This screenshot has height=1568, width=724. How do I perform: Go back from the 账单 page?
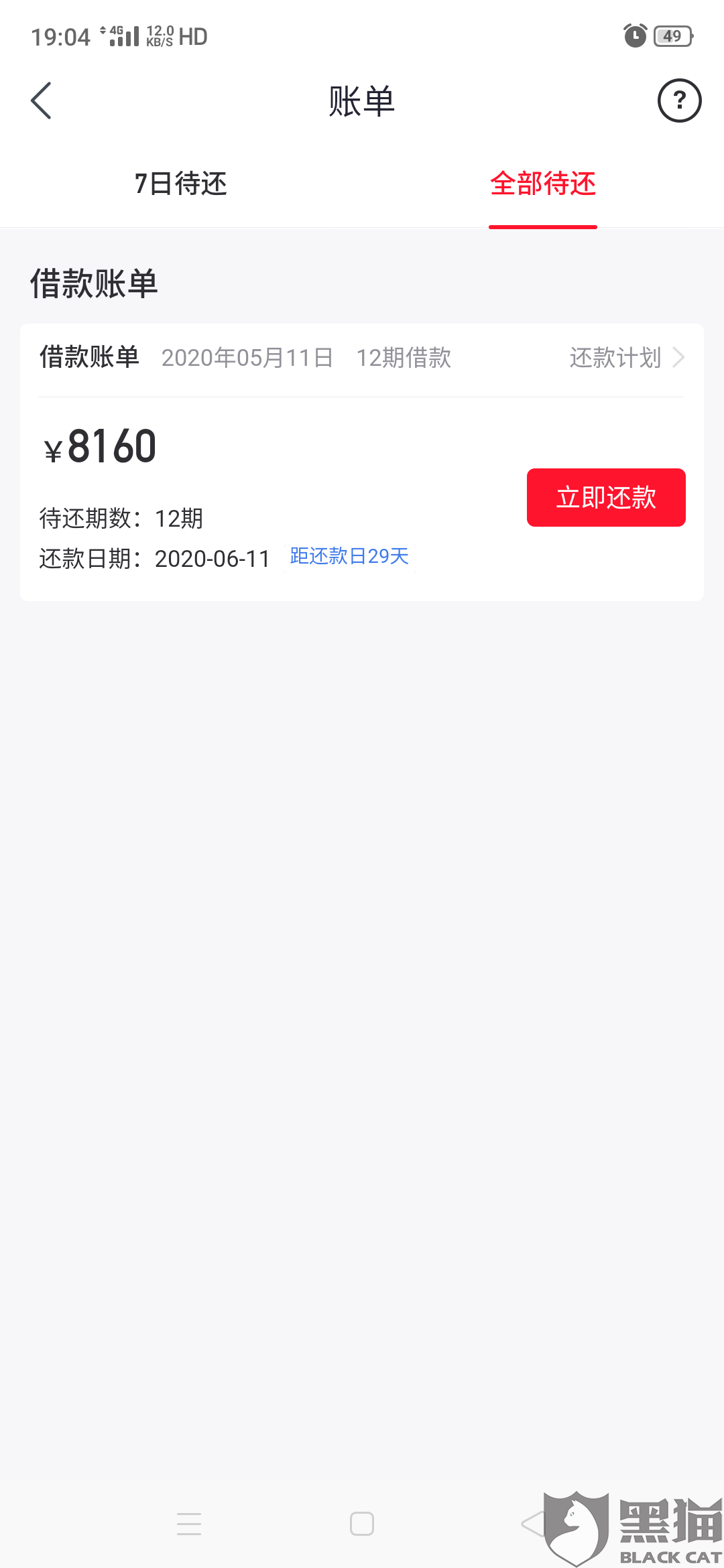click(42, 101)
